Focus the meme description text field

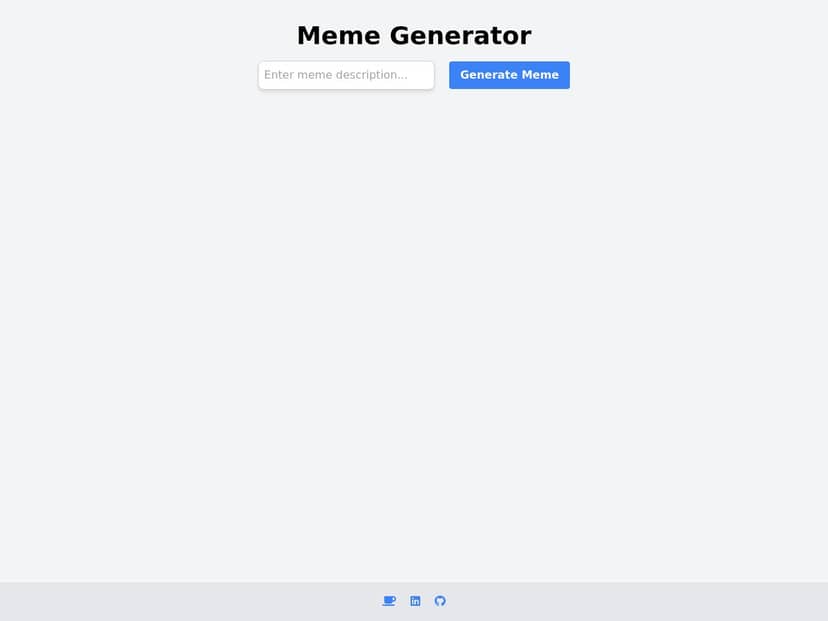pyautogui.click(x=346, y=75)
